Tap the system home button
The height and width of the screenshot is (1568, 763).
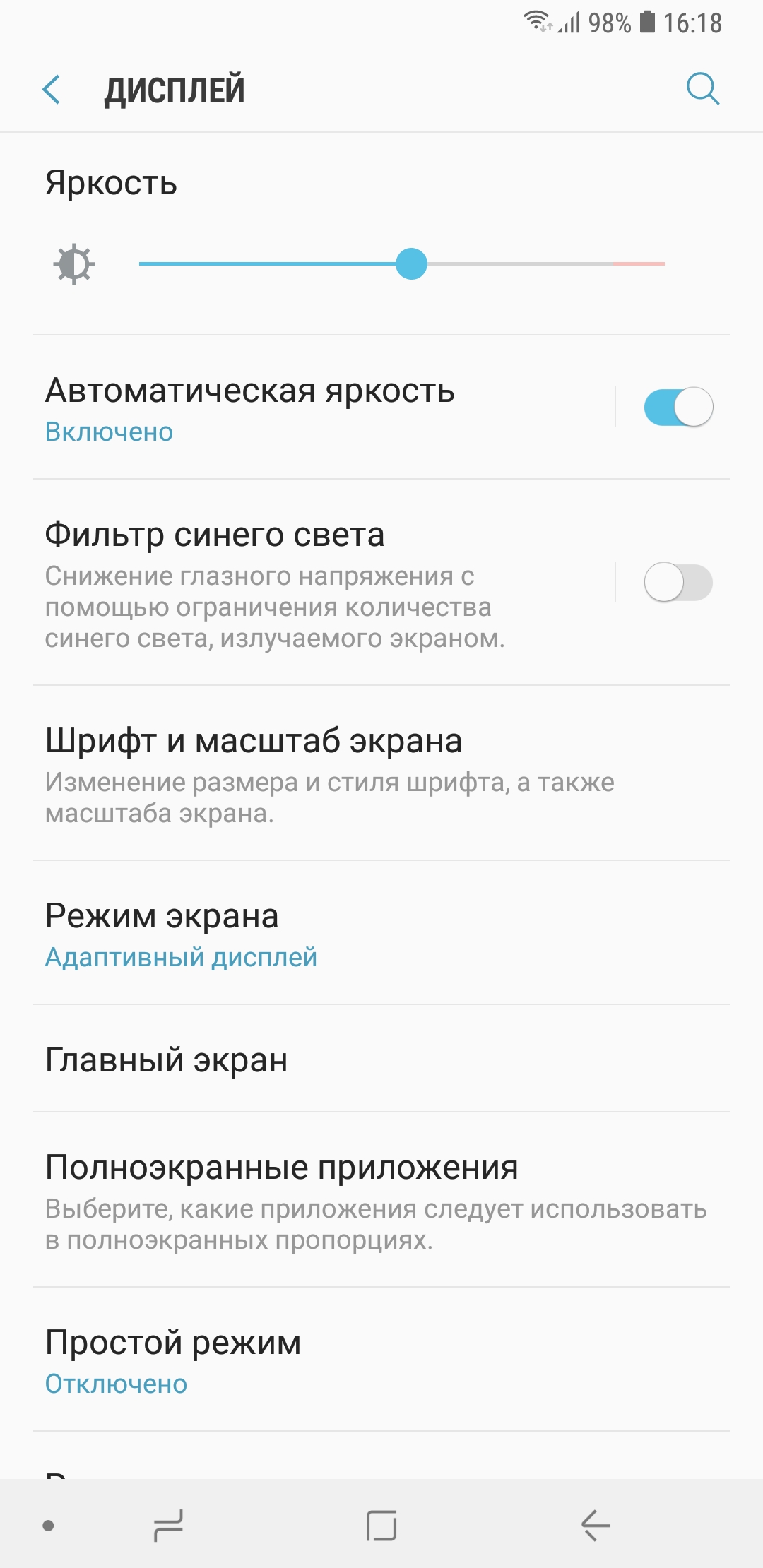tap(381, 1526)
